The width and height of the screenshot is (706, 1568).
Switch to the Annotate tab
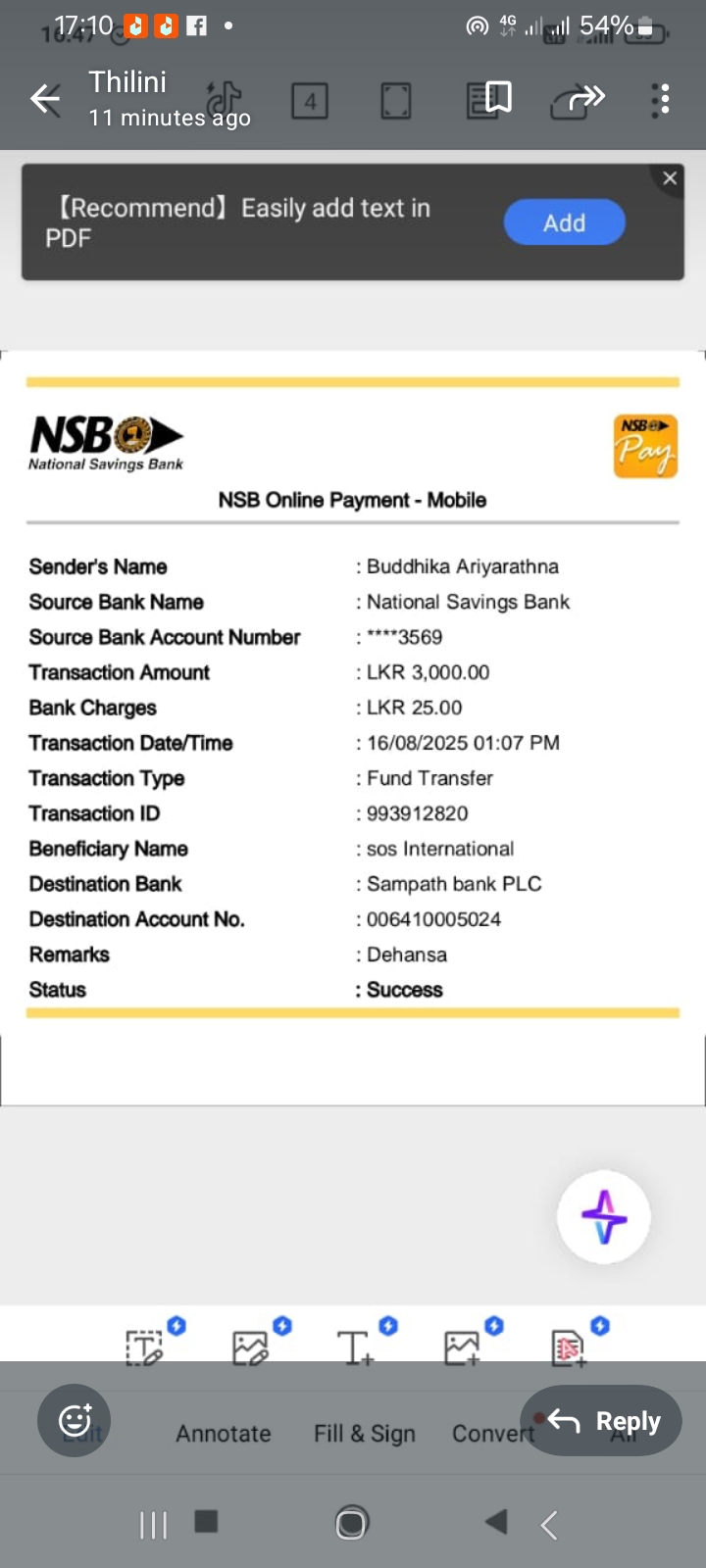point(224,1433)
